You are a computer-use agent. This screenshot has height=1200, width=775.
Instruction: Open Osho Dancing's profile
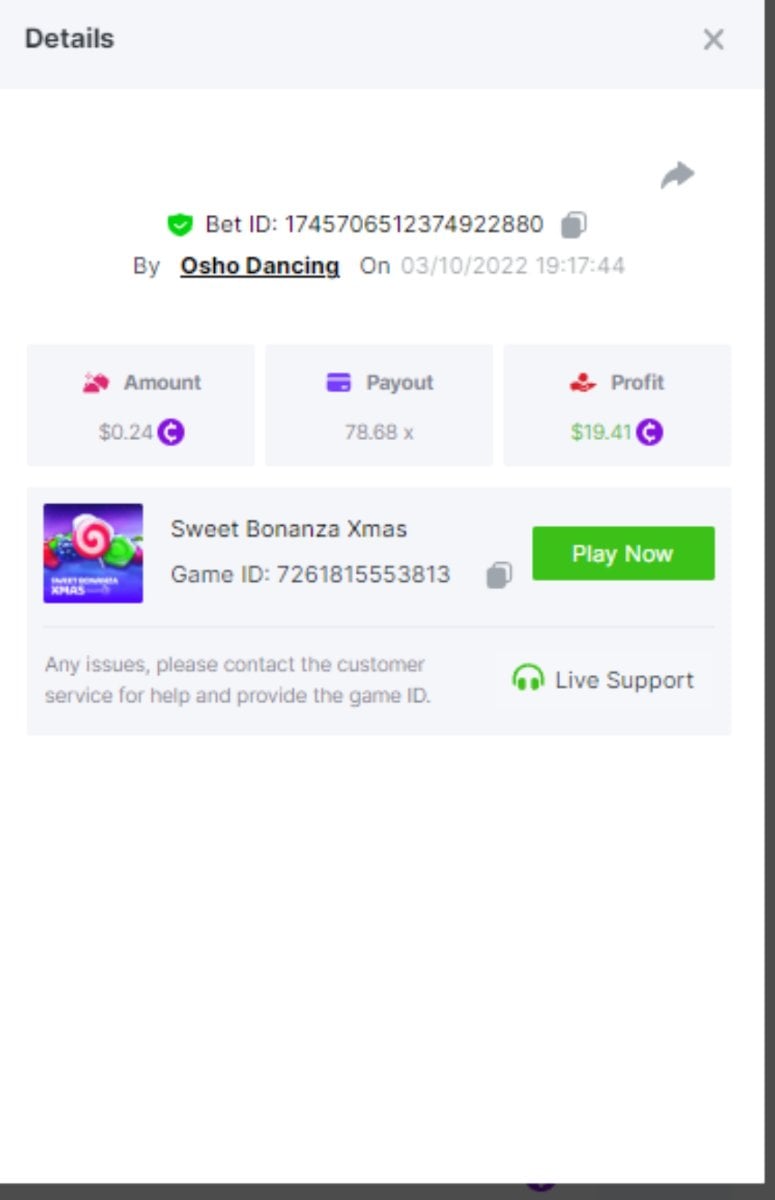[259, 266]
